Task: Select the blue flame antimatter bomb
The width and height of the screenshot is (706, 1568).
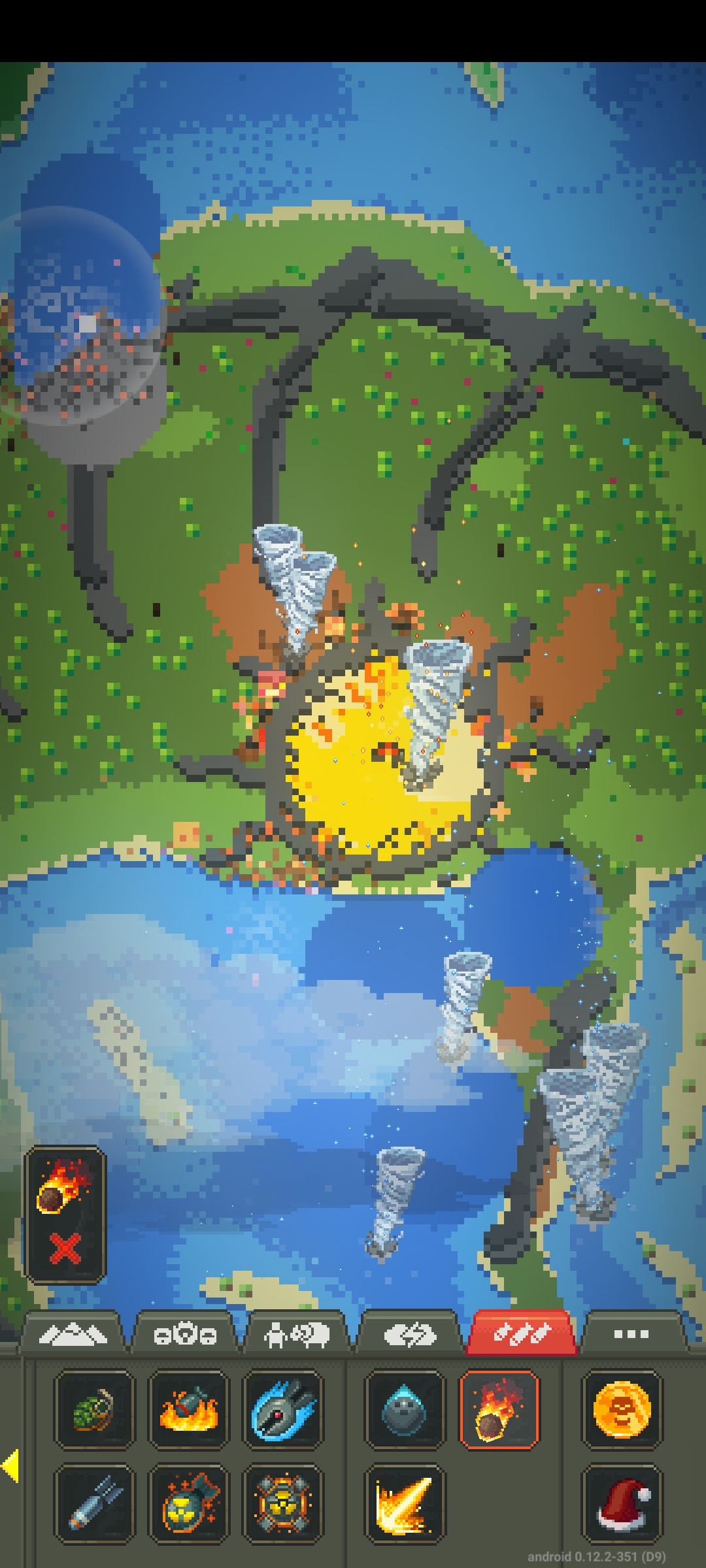Action: coord(283,1409)
